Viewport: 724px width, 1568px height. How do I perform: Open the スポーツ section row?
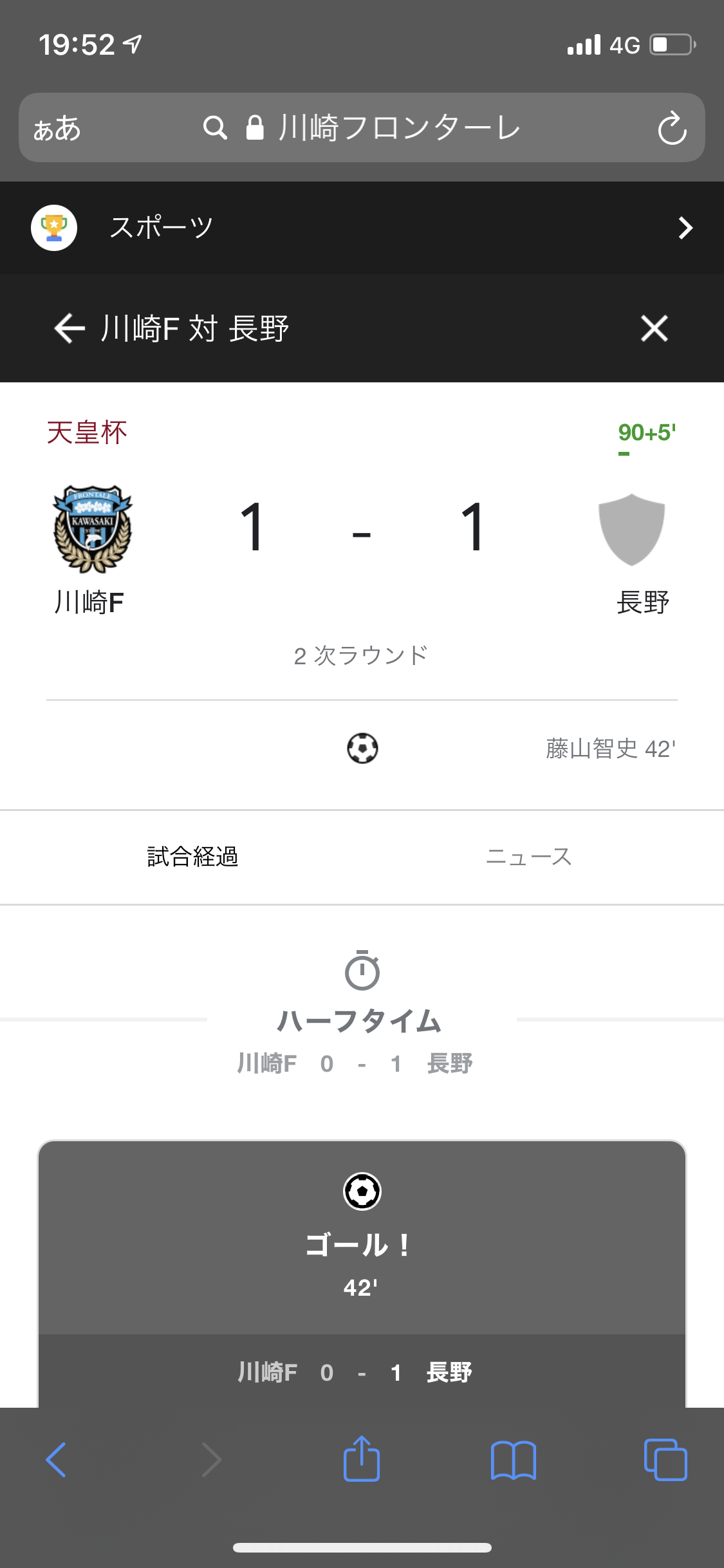(362, 228)
